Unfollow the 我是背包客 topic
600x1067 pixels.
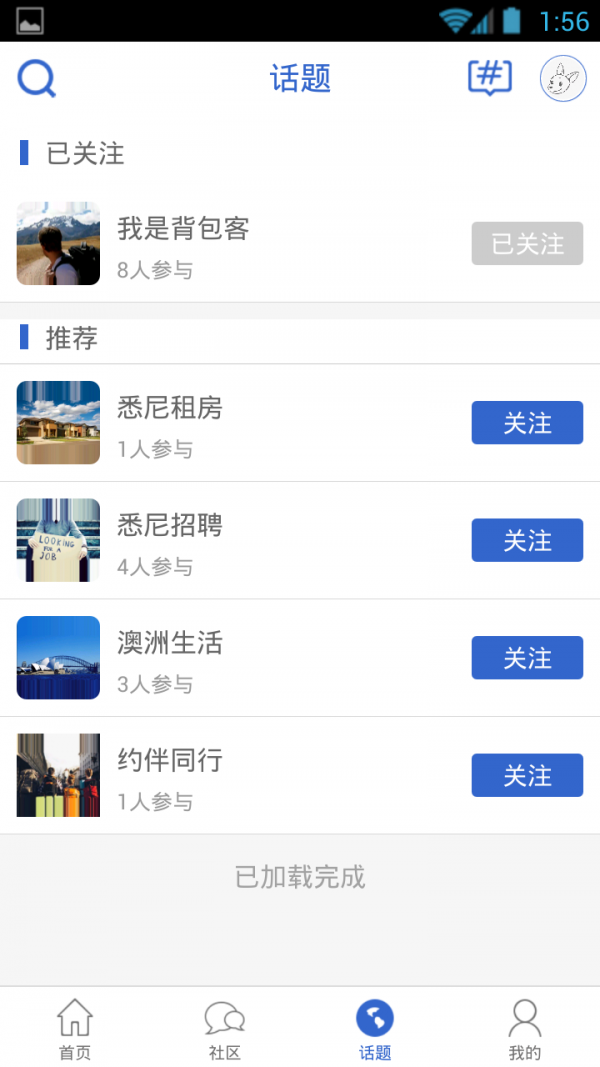coord(527,244)
